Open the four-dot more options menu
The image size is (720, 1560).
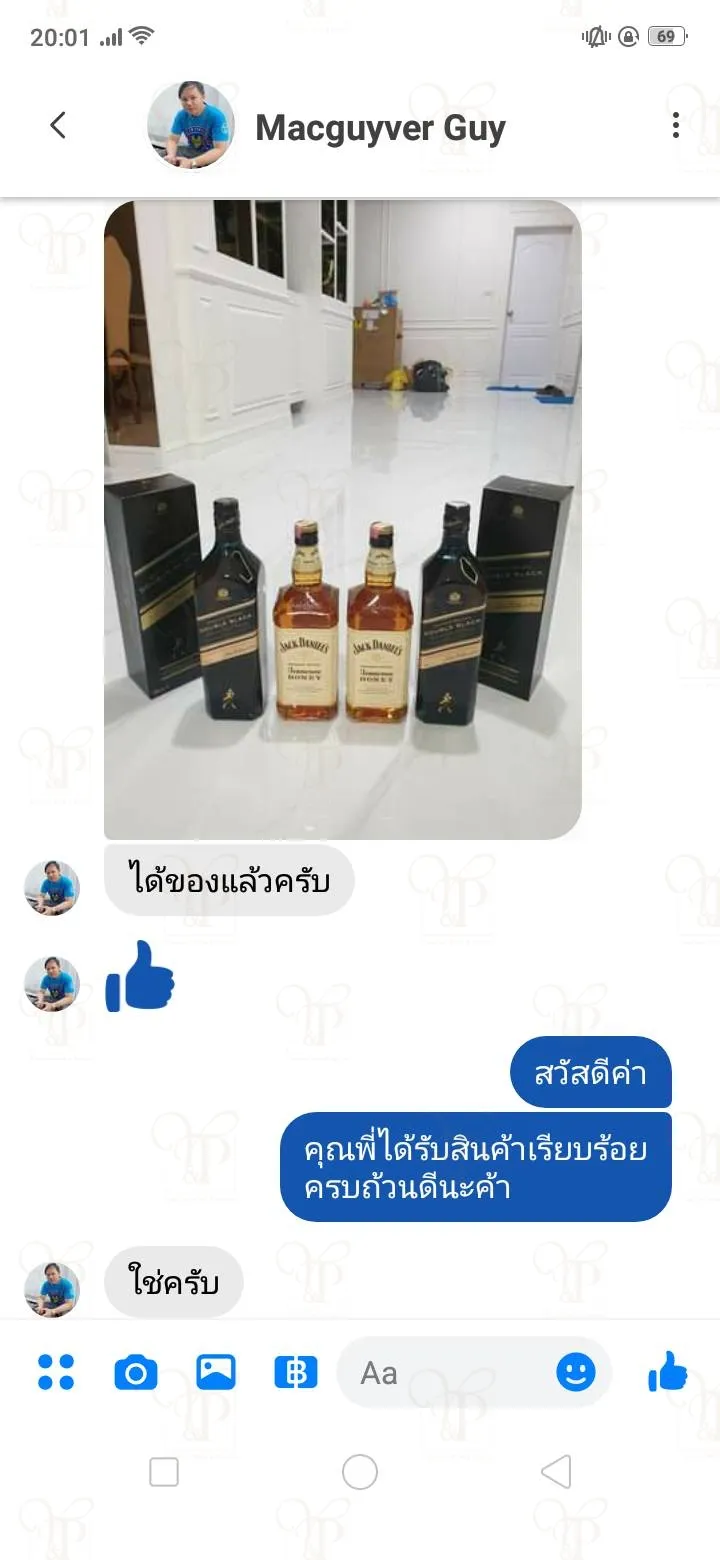coord(56,1372)
